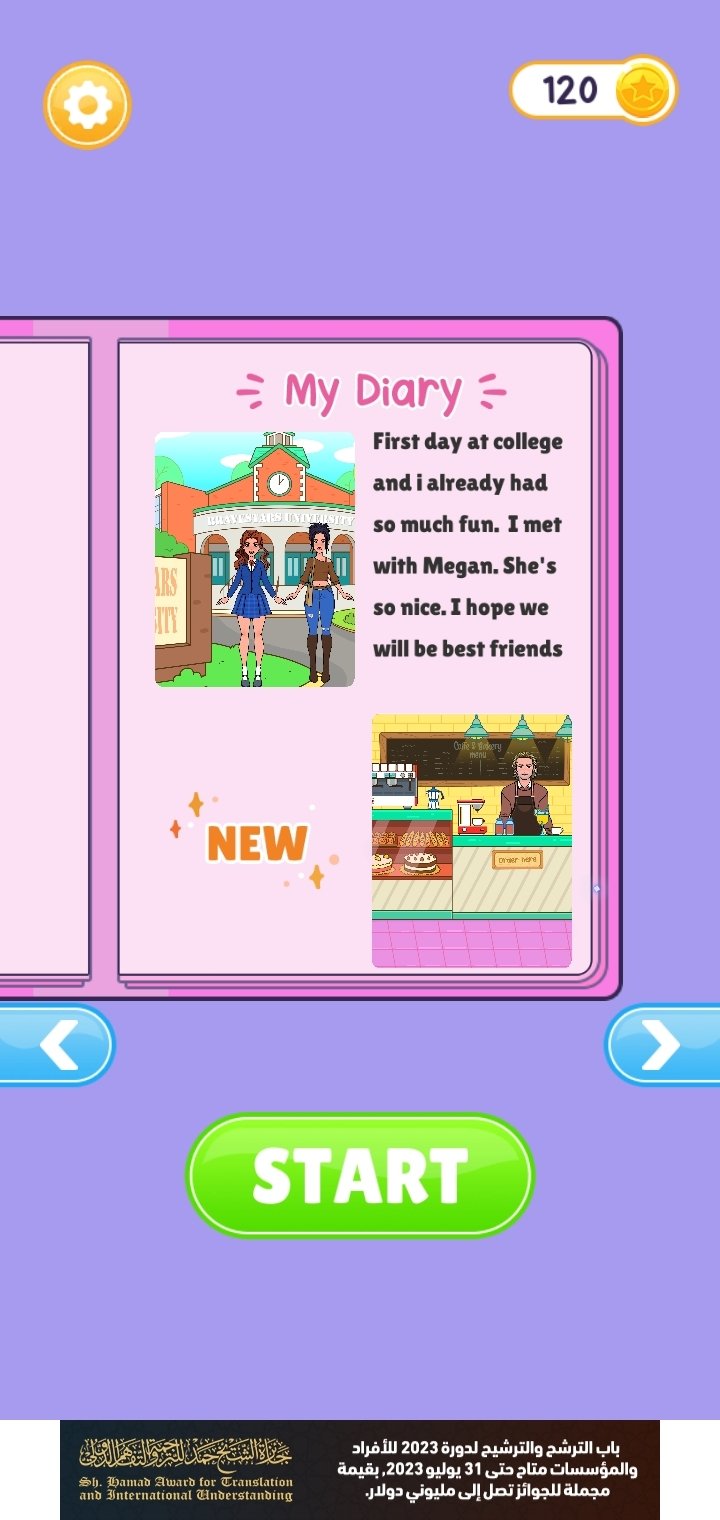
Task: Open the settings gear
Action: pyautogui.click(x=87, y=105)
